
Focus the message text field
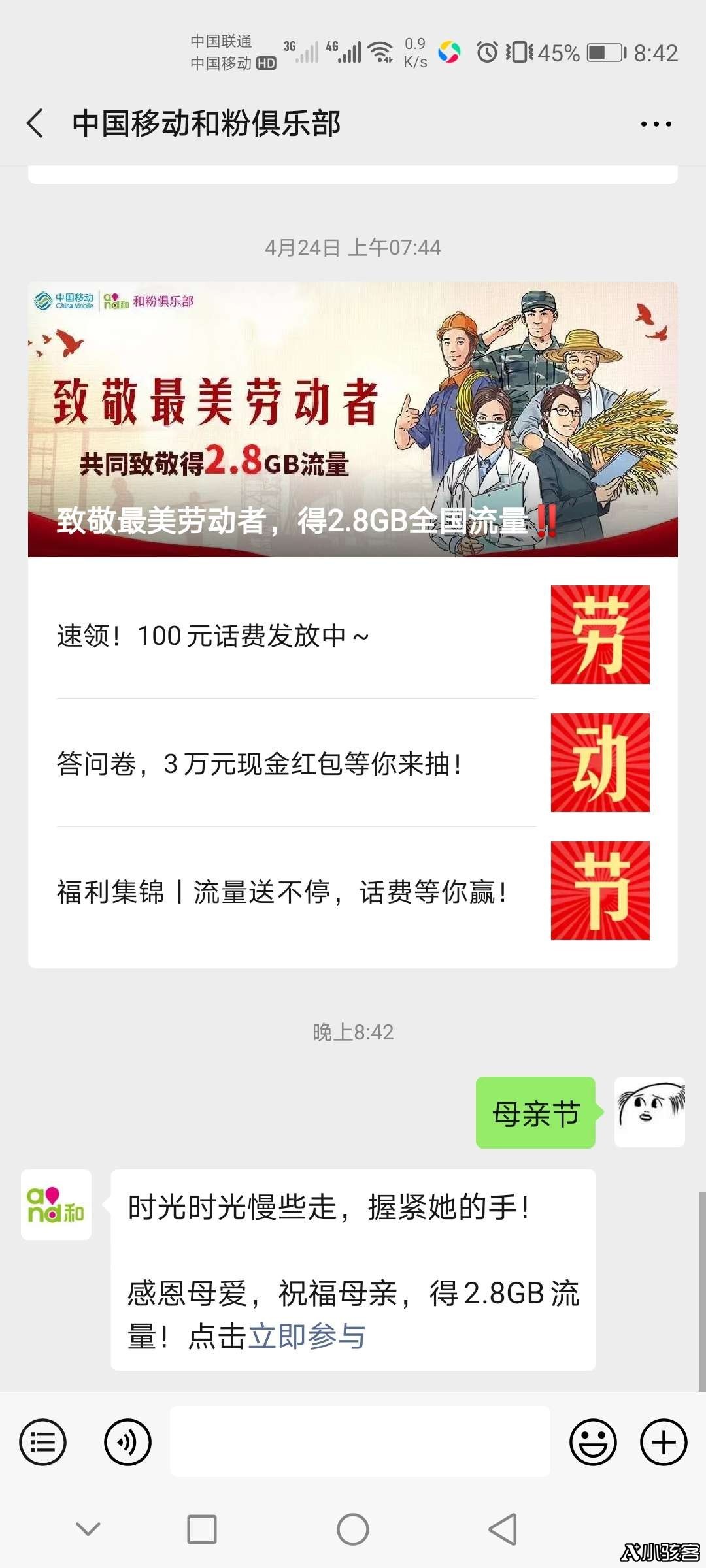[x=360, y=1442]
